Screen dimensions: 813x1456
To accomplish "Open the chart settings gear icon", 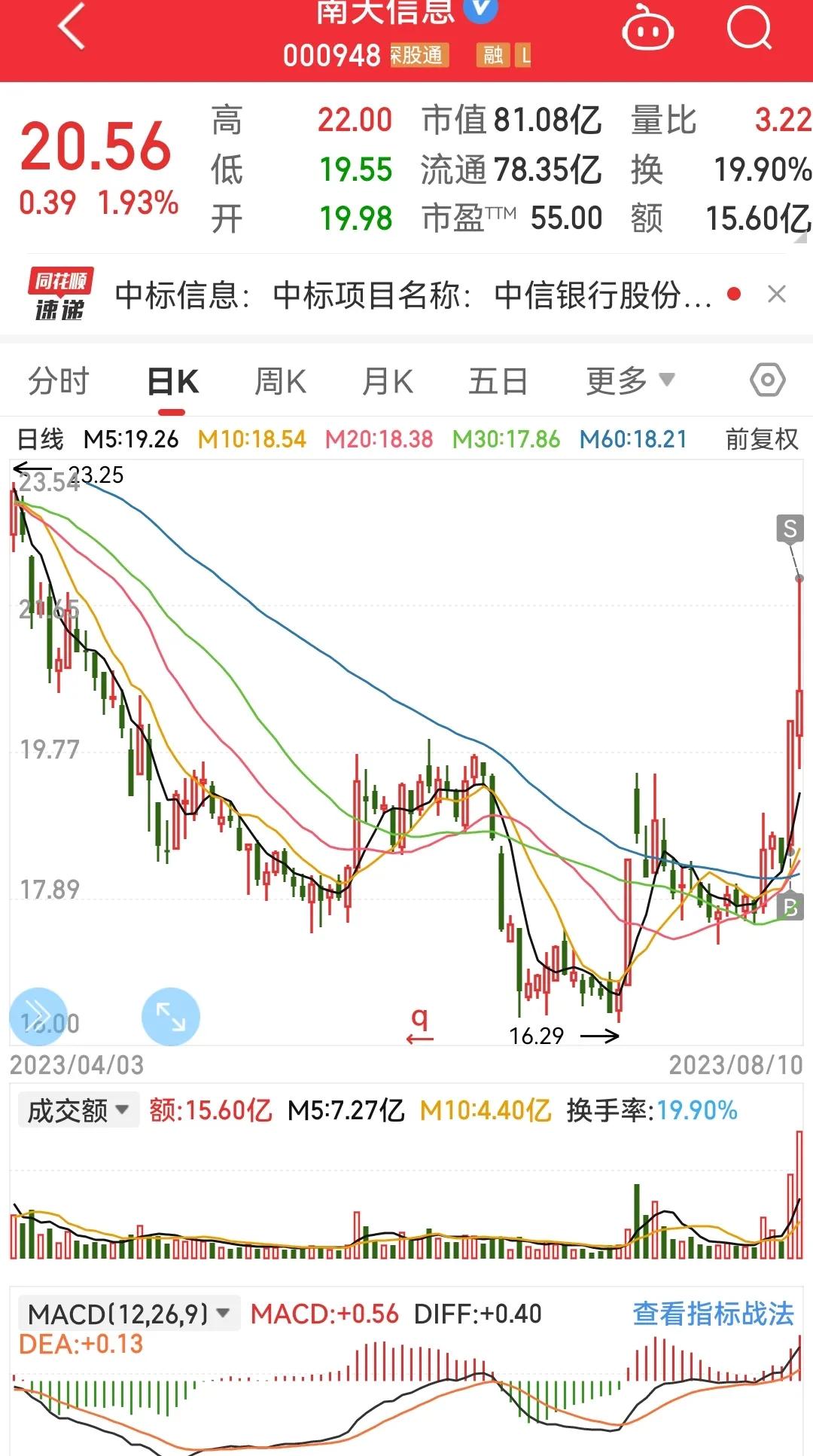I will 766,380.
